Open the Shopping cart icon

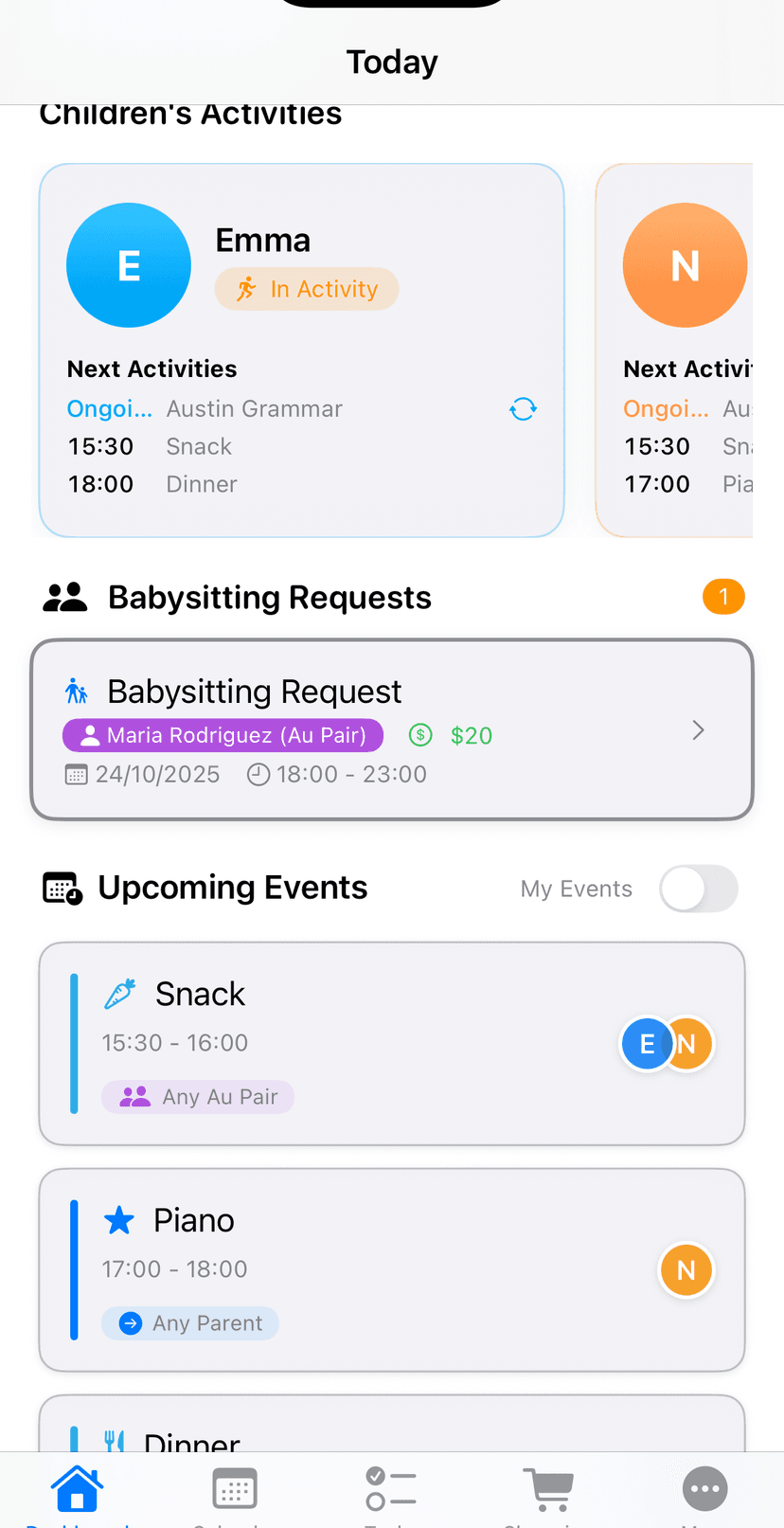pos(548,1488)
